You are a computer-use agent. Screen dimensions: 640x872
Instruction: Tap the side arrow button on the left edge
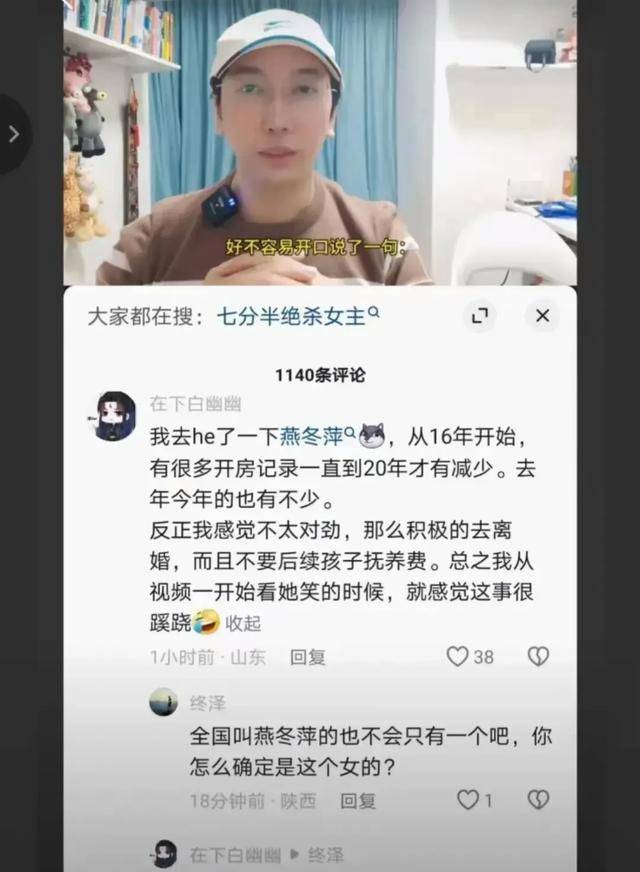(14, 134)
